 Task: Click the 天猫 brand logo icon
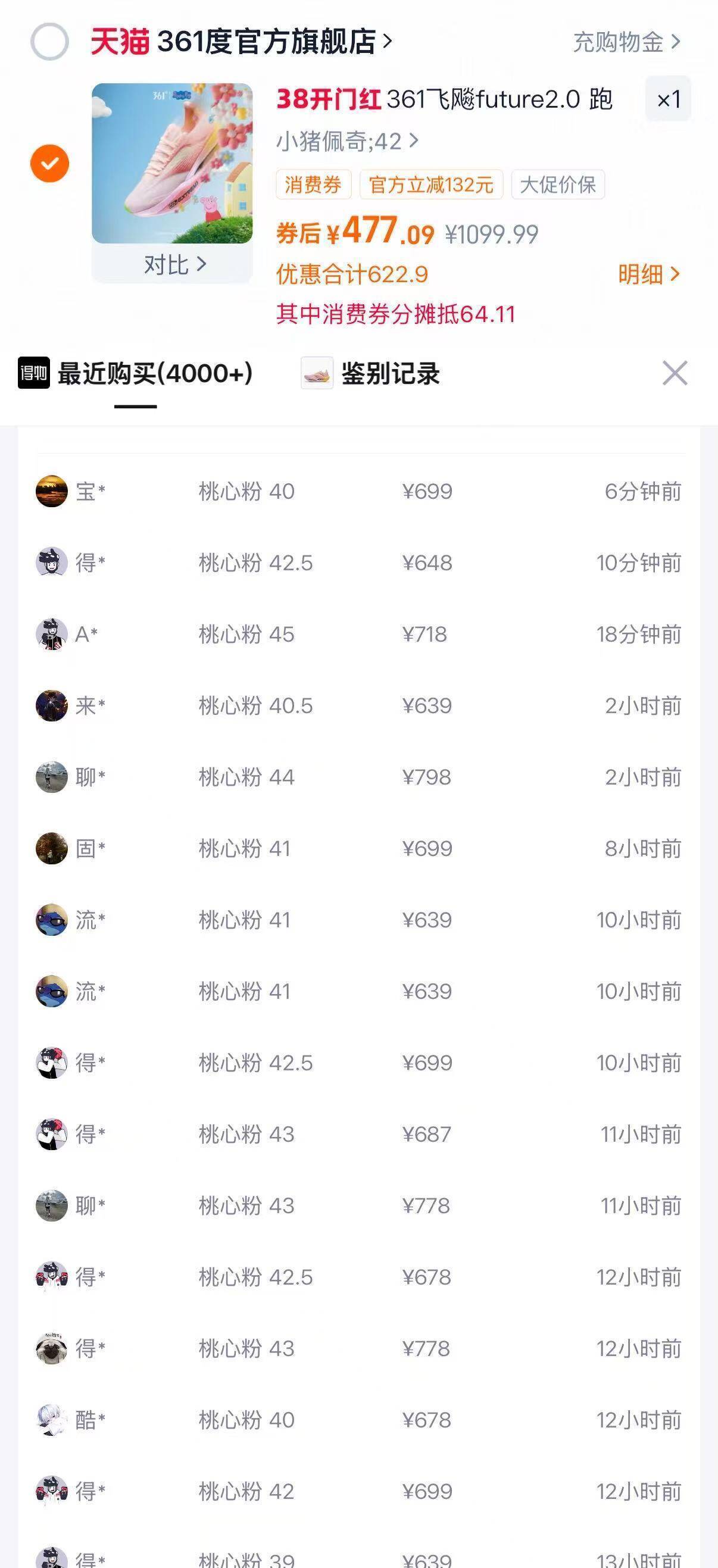coord(119,42)
